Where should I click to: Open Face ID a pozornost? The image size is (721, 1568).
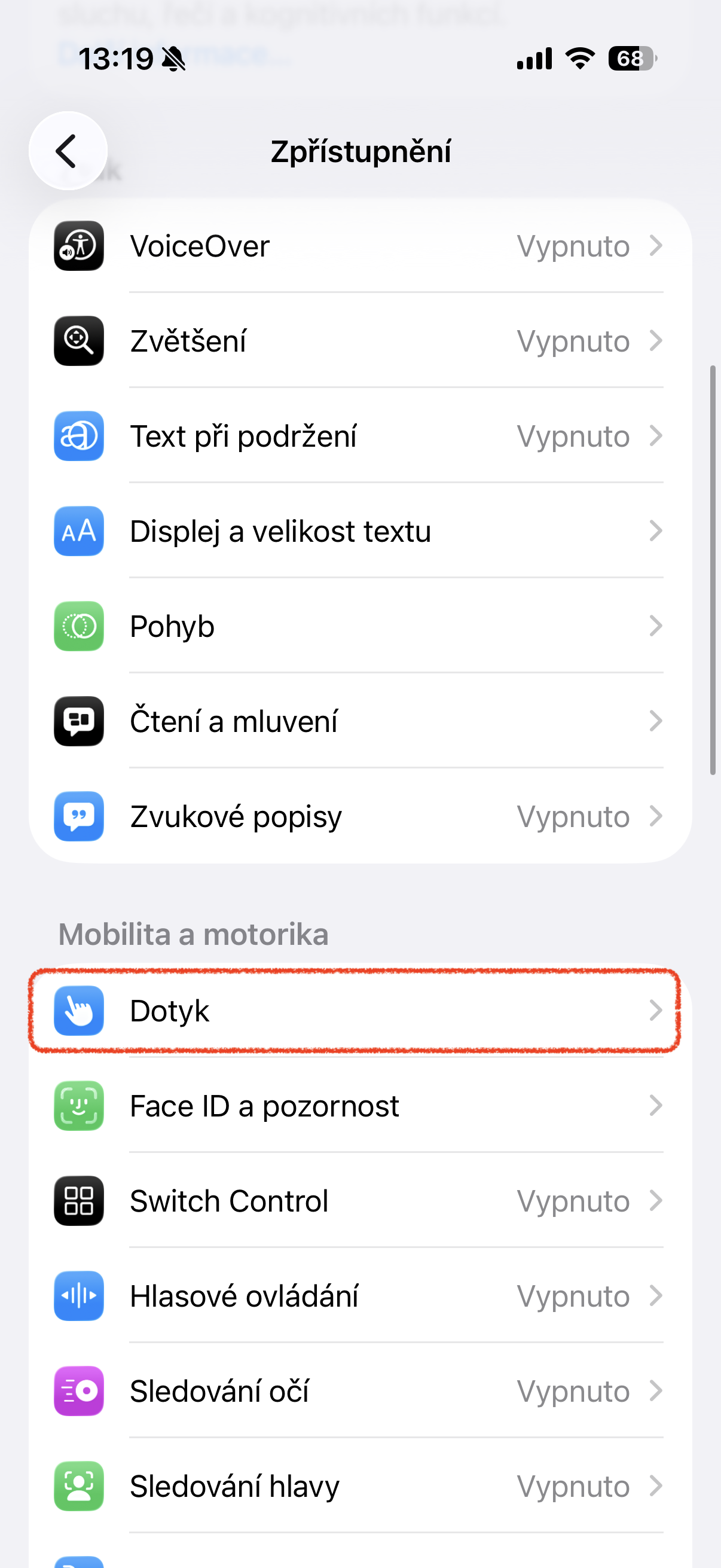click(359, 1106)
